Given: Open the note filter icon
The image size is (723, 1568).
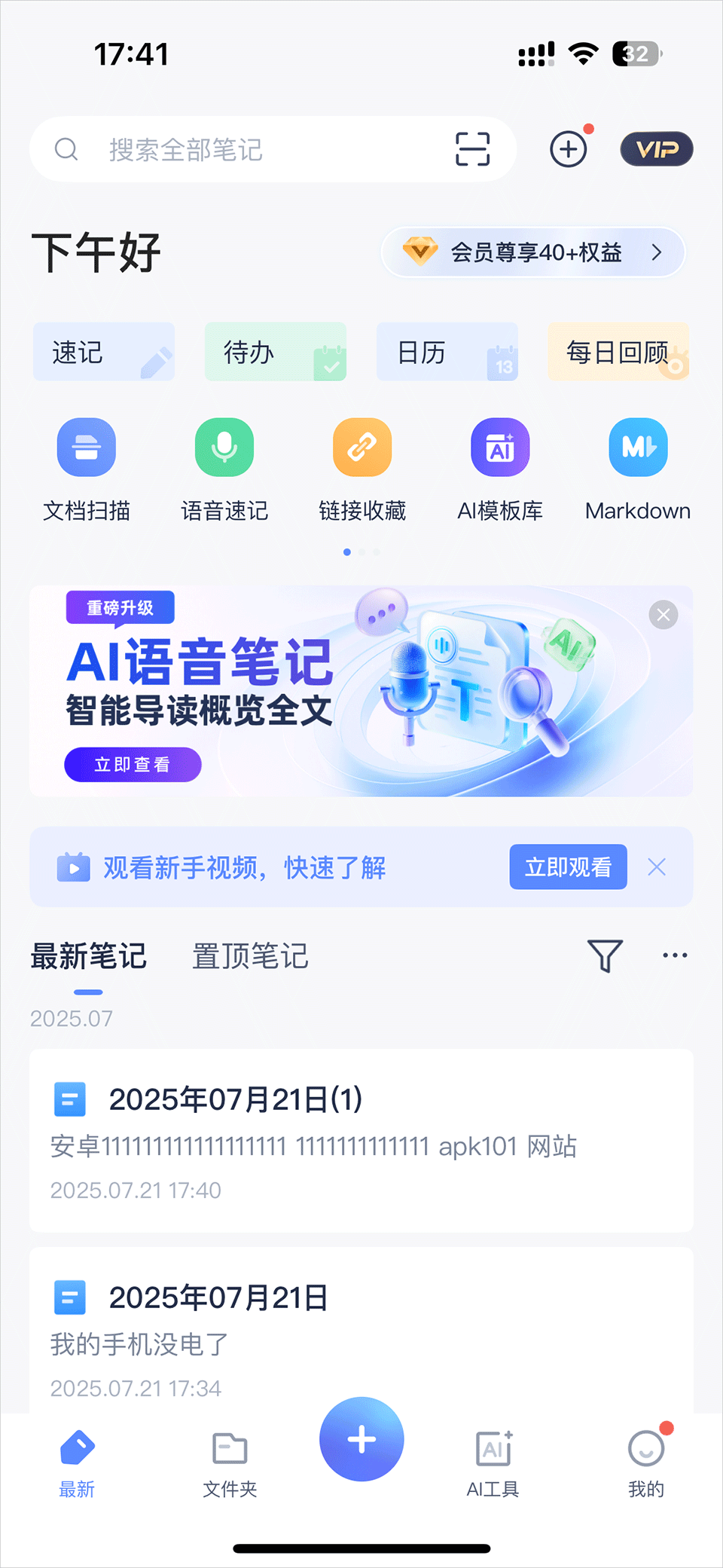Looking at the screenshot, I should (605, 955).
